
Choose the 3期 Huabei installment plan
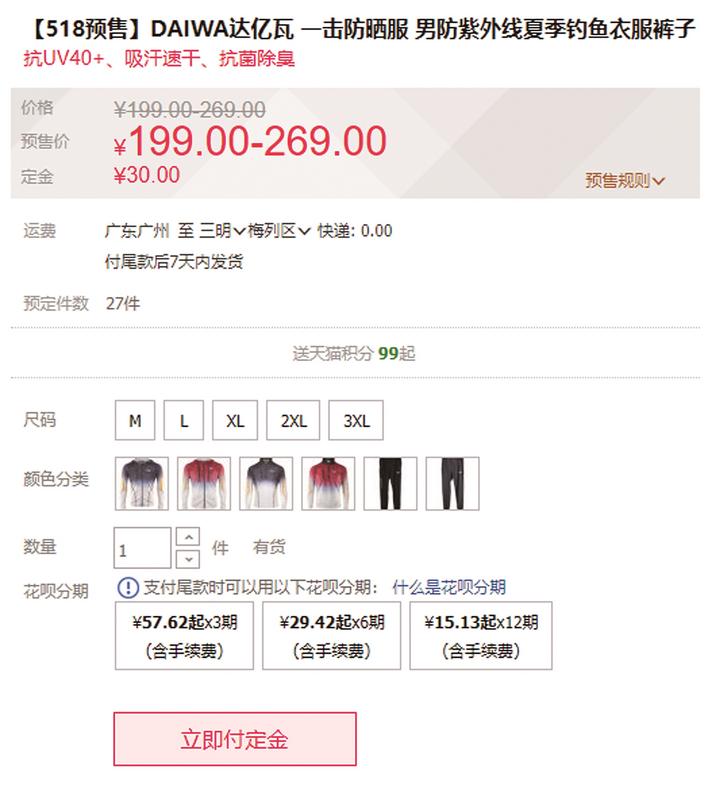tap(185, 636)
